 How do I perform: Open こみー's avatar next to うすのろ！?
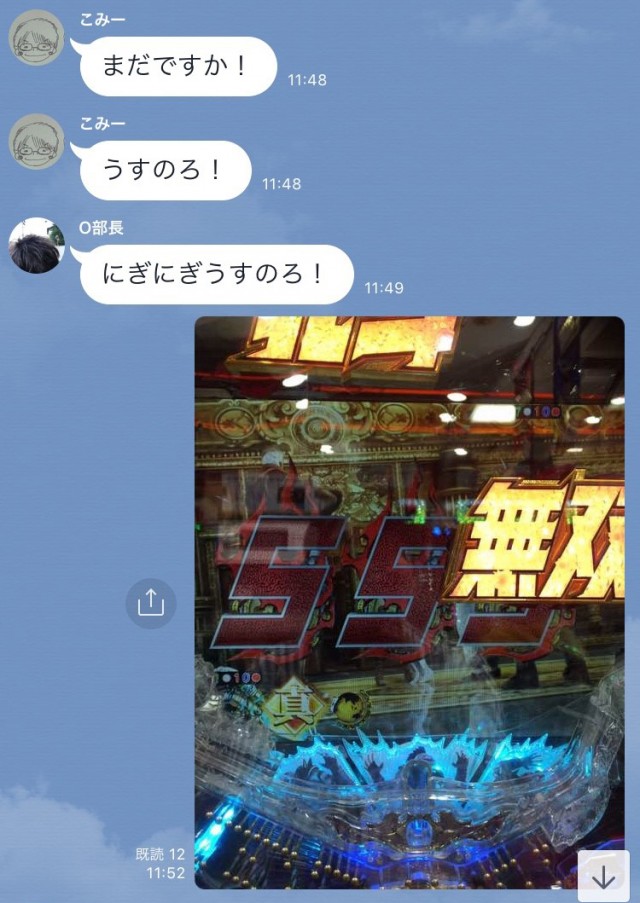[x=36, y=141]
